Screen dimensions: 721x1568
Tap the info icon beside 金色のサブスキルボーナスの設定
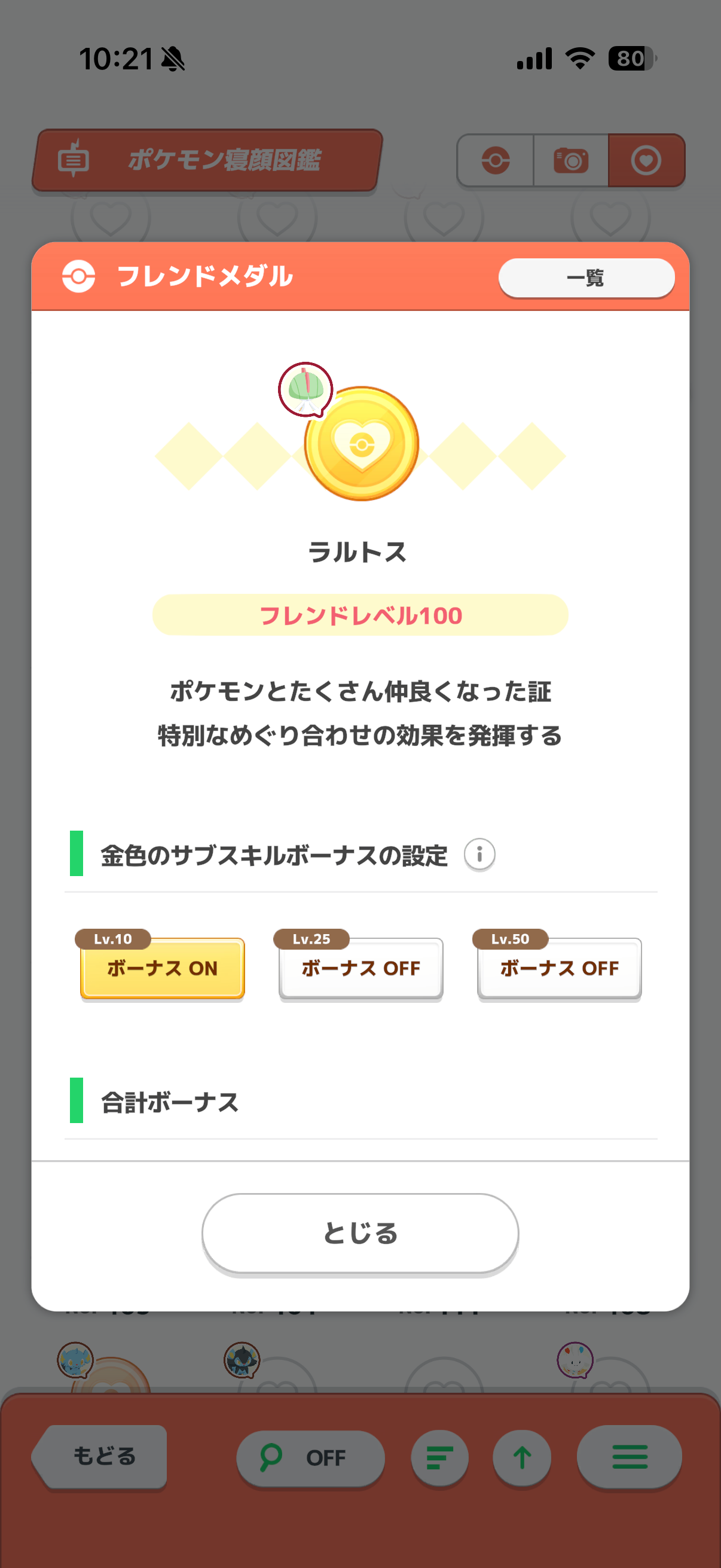(x=479, y=855)
